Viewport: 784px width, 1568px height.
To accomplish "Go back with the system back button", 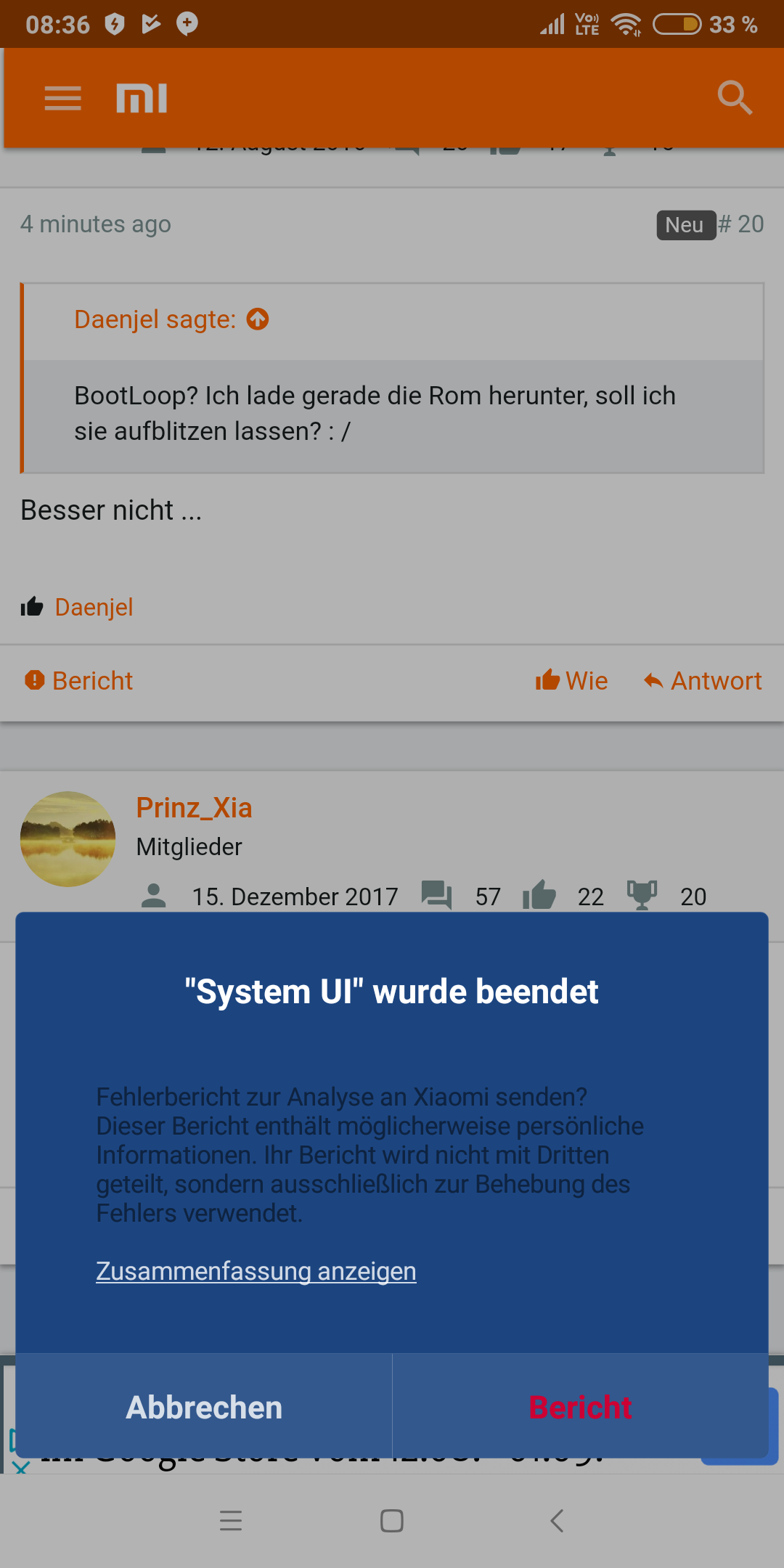I will point(557,1520).
